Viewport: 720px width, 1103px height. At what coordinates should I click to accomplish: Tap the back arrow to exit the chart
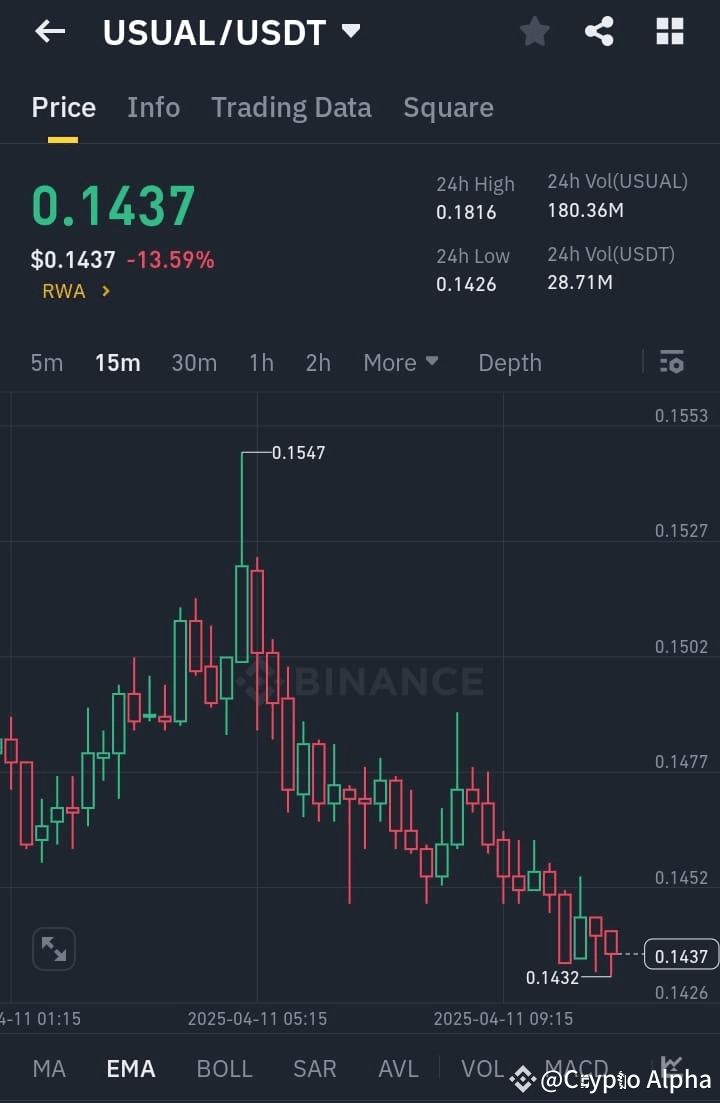pyautogui.click(x=48, y=31)
